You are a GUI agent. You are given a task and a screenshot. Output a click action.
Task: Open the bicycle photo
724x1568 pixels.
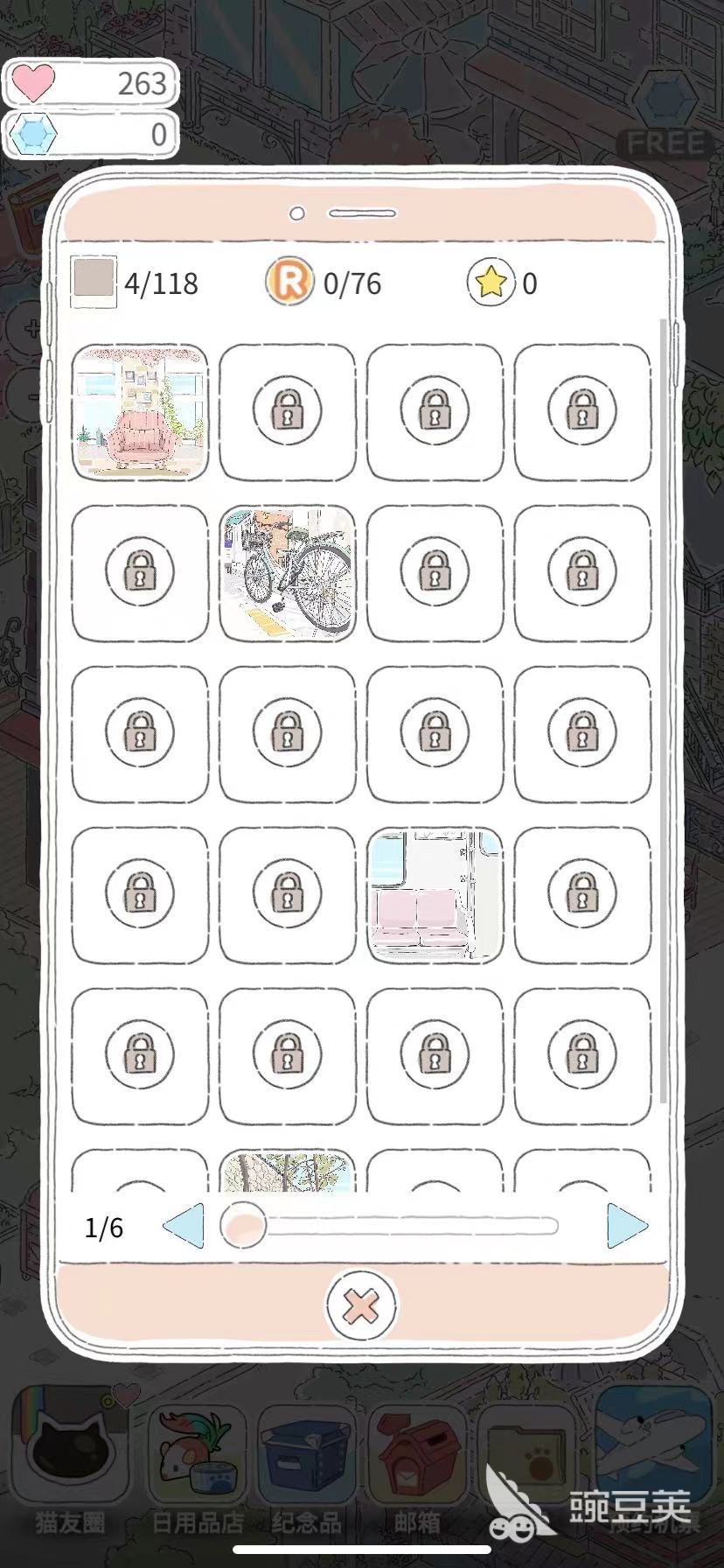[x=288, y=573]
